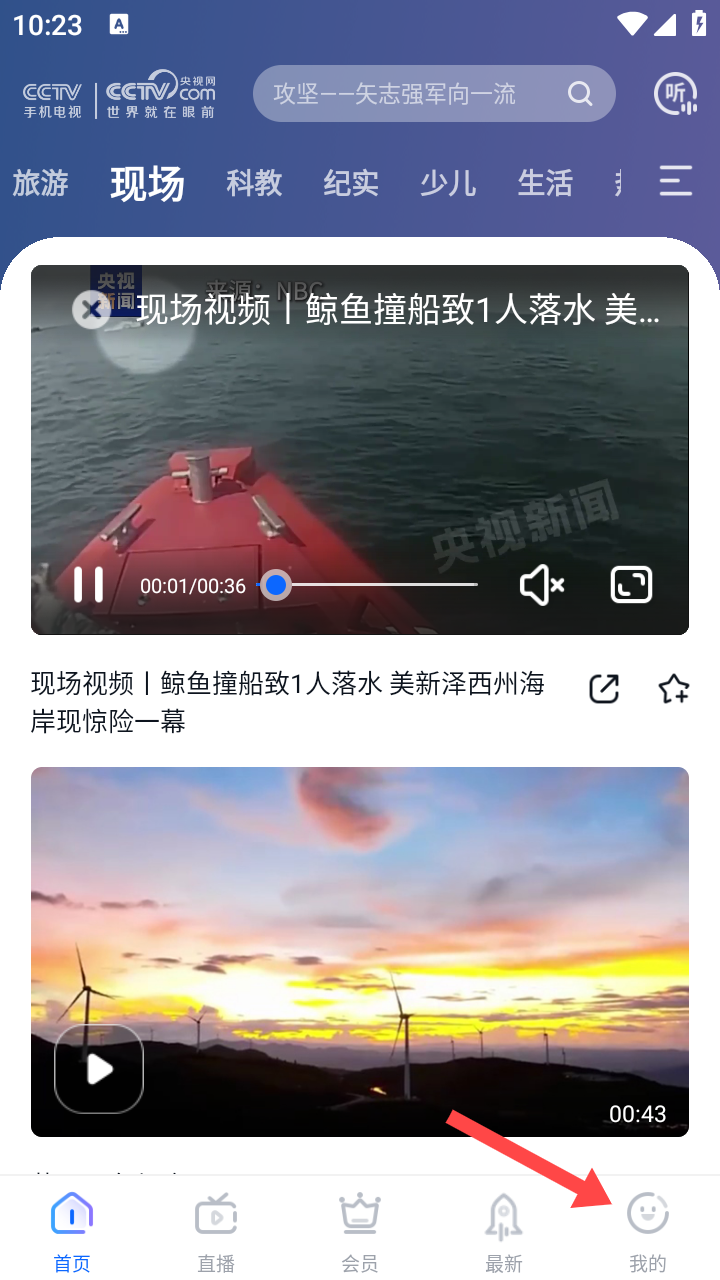The height and width of the screenshot is (1280, 720).
Task: Open the search box in the header
Action: point(420,94)
